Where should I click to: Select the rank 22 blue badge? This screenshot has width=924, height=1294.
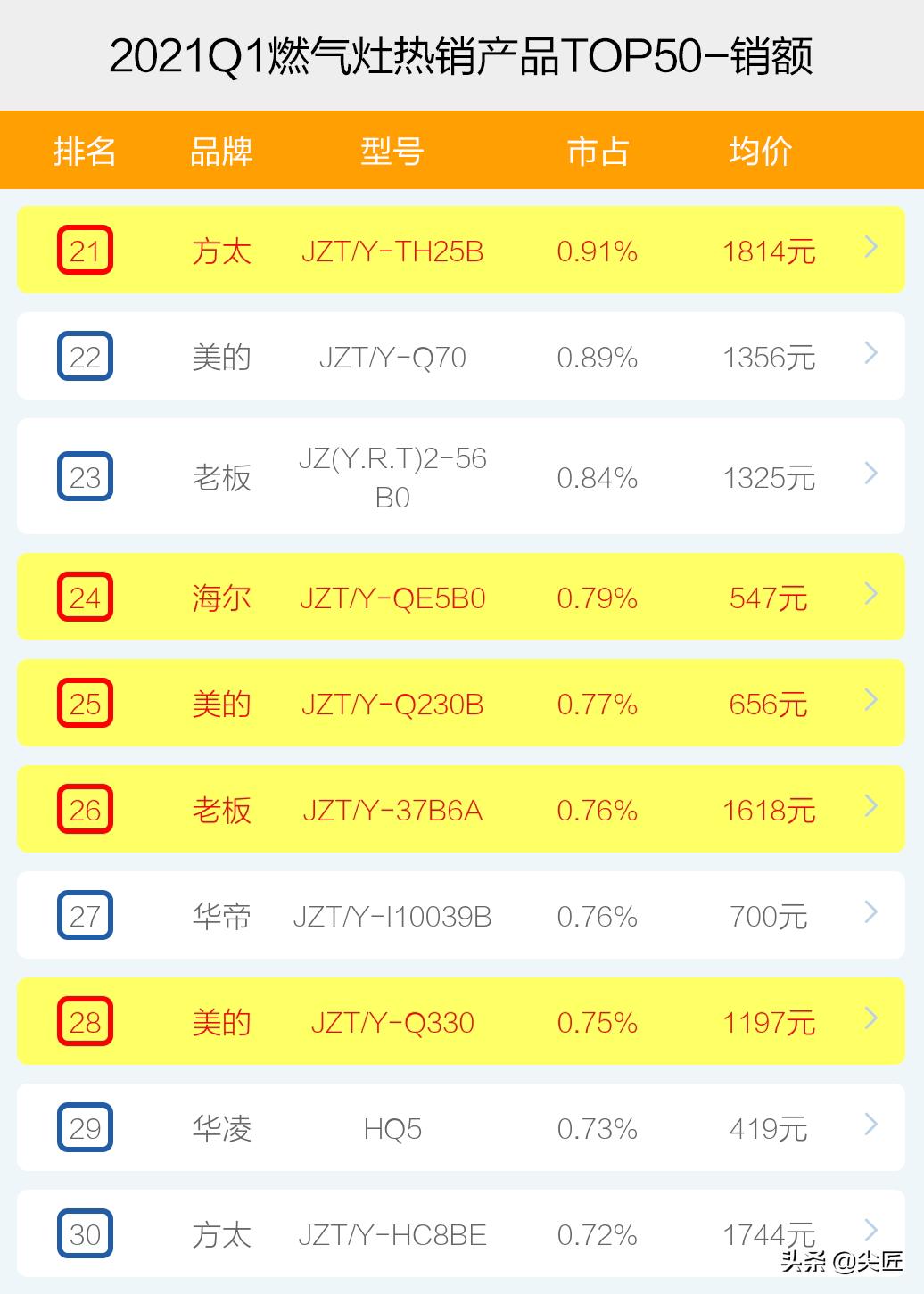tap(85, 357)
